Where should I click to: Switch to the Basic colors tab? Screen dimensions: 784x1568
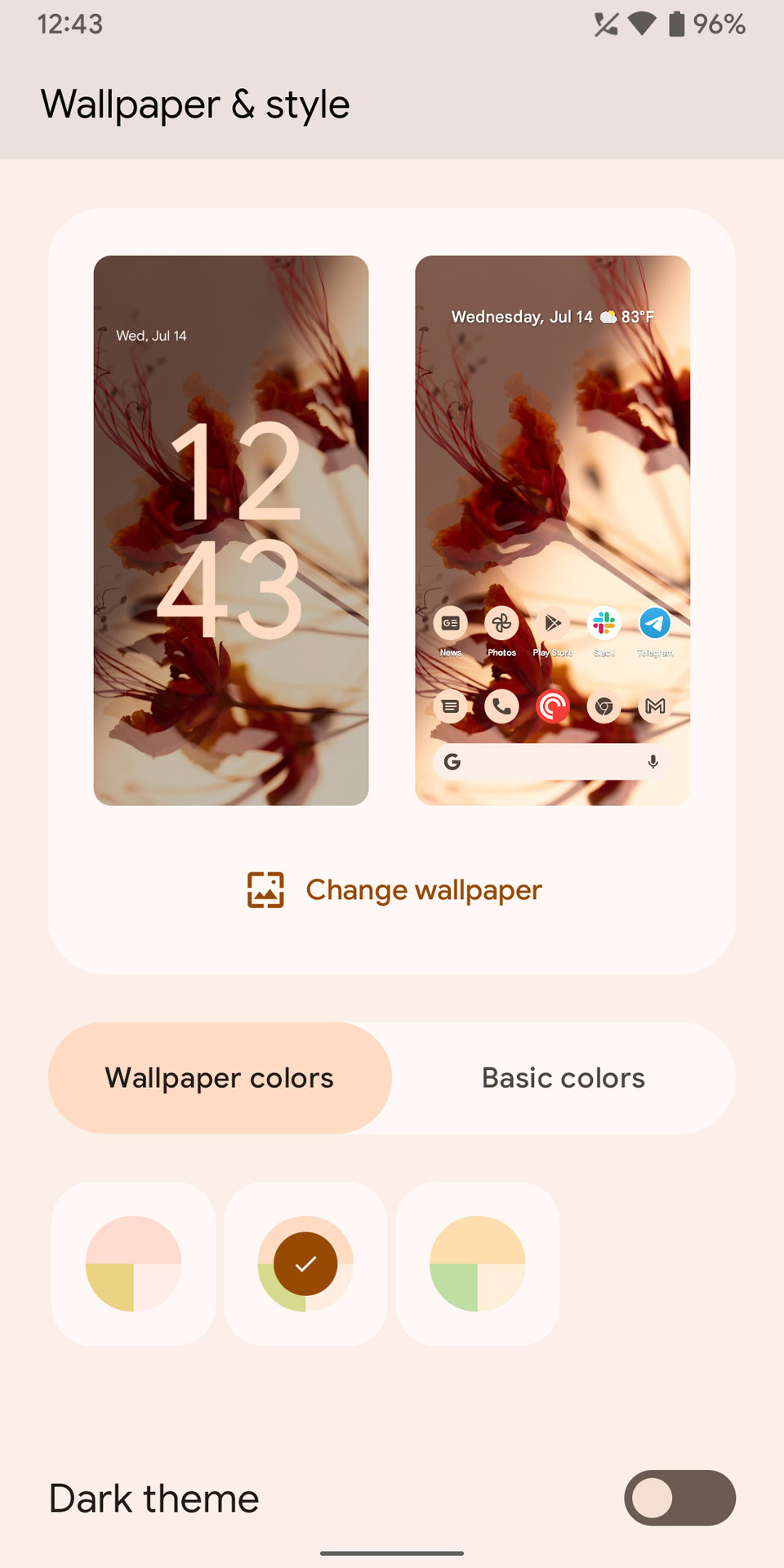click(x=563, y=1078)
